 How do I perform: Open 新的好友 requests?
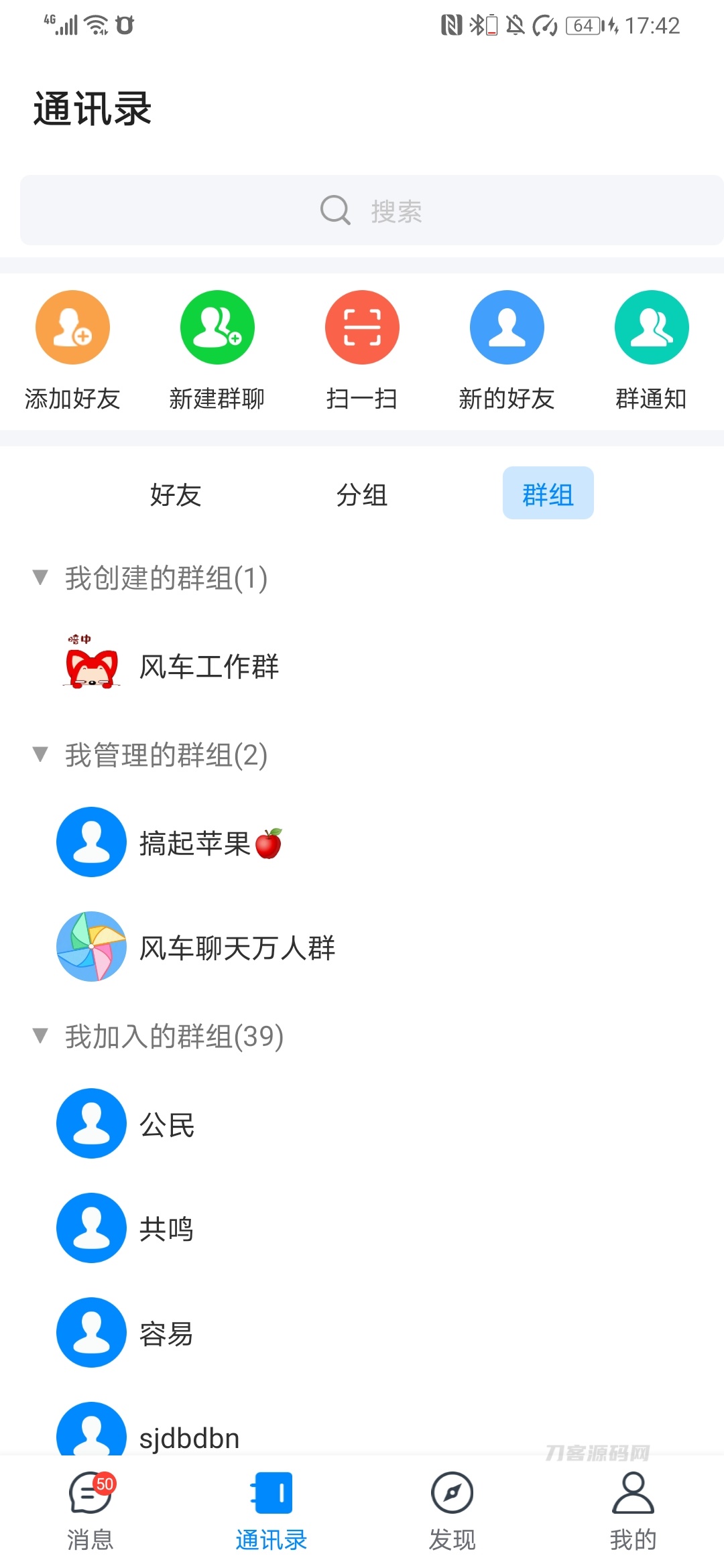tap(507, 326)
